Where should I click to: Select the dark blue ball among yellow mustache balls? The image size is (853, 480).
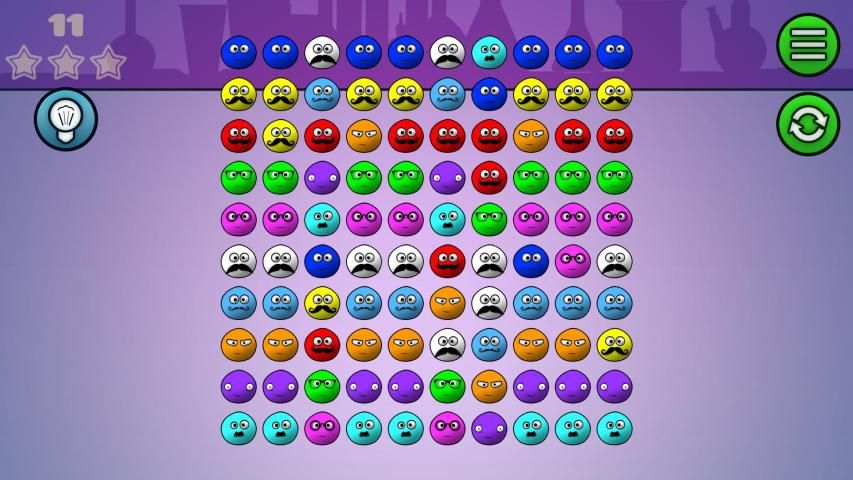coord(489,94)
